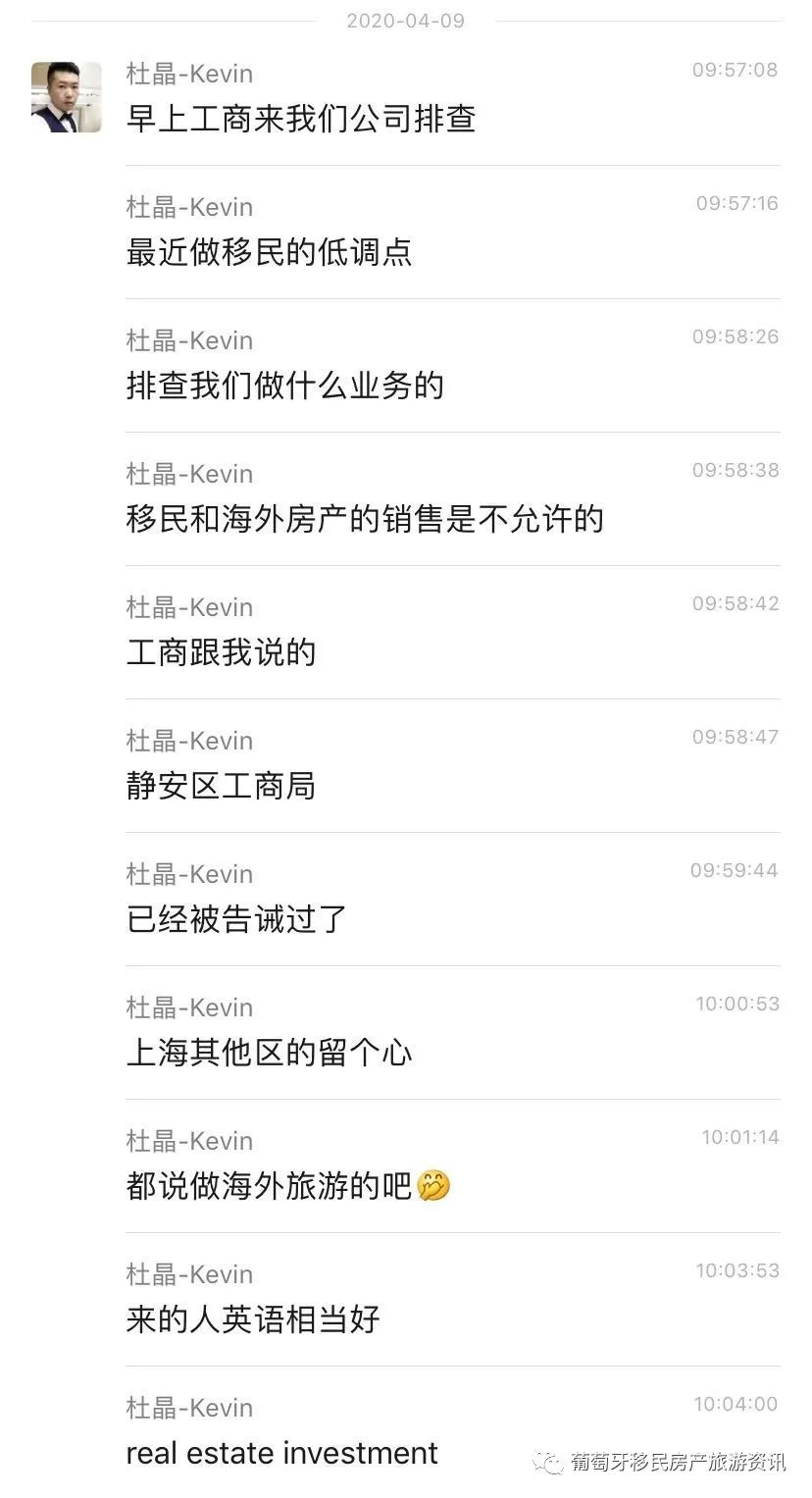Tap the message 排查我们做什么业务的
812x1498 pixels.
point(285,386)
